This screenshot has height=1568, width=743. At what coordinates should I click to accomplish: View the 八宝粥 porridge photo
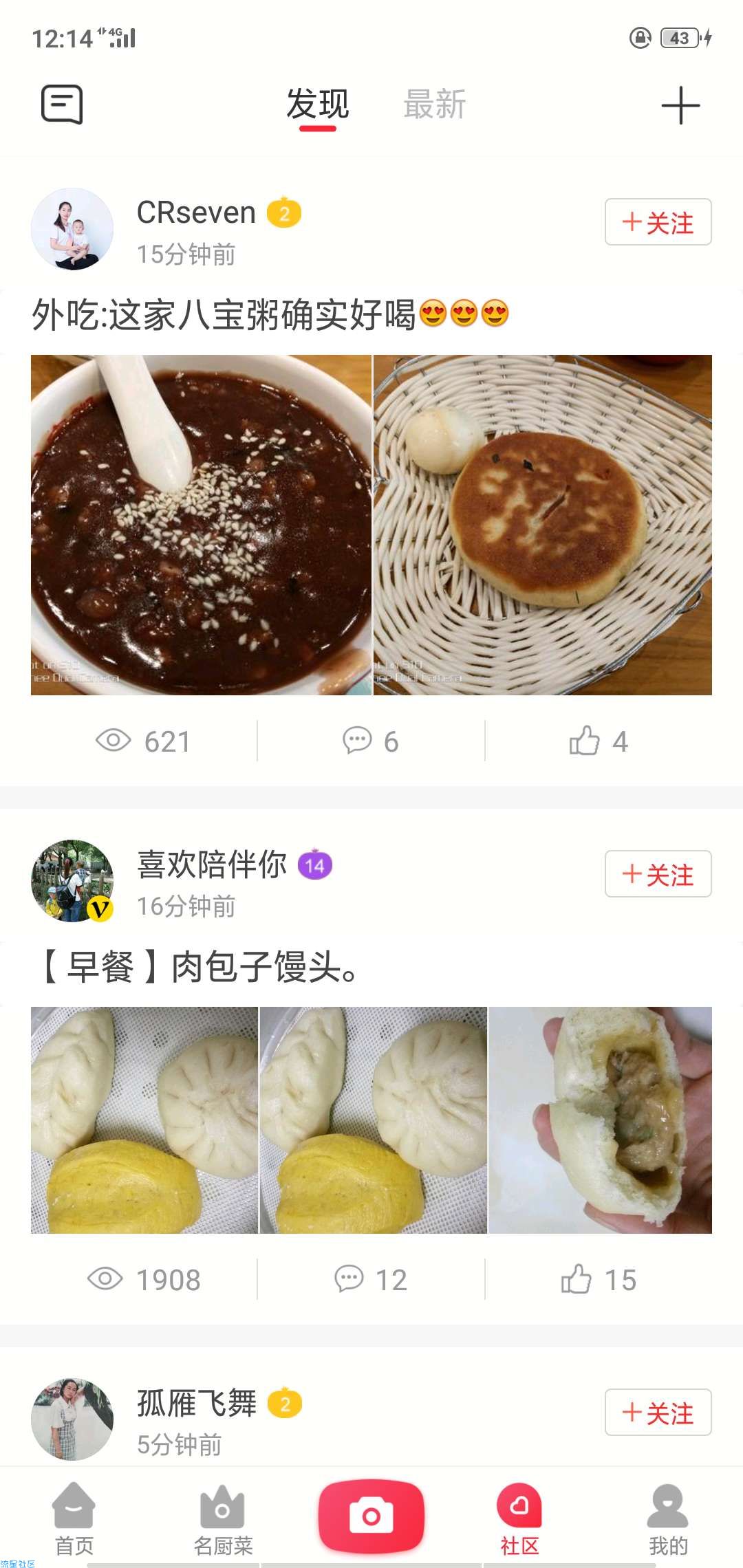pos(201,525)
